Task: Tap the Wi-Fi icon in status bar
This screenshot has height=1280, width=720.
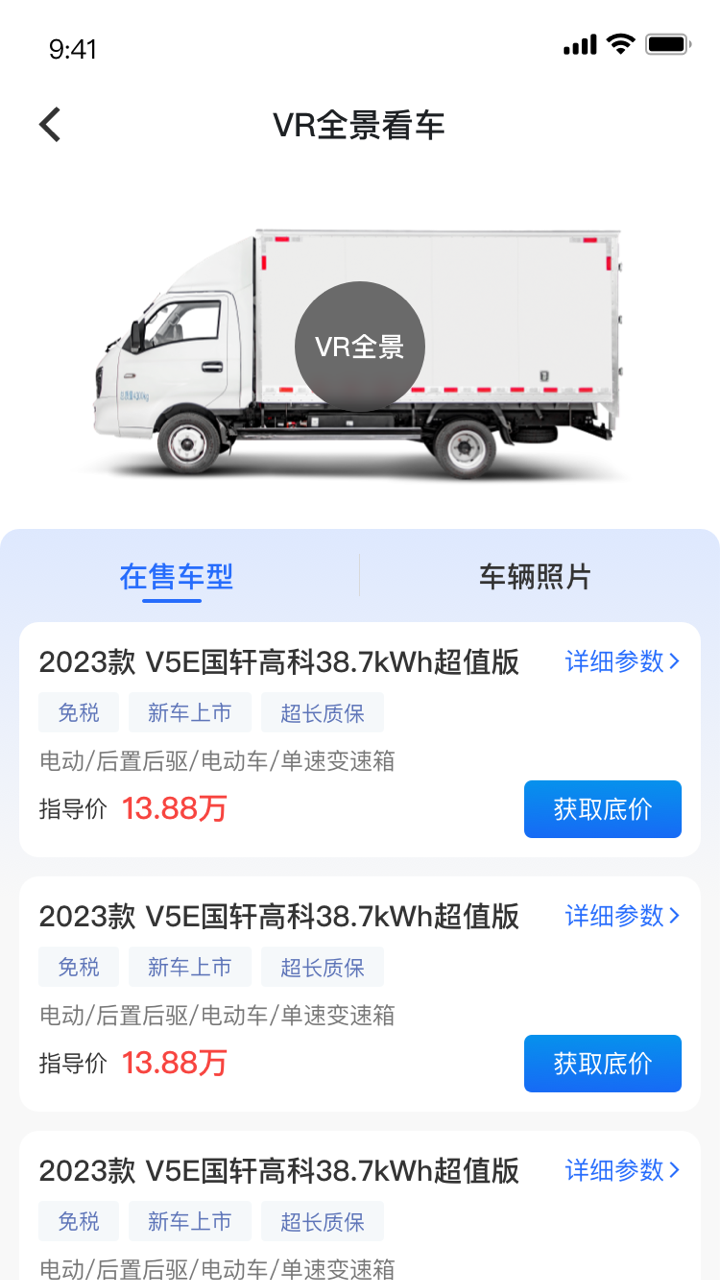Action: tap(620, 44)
